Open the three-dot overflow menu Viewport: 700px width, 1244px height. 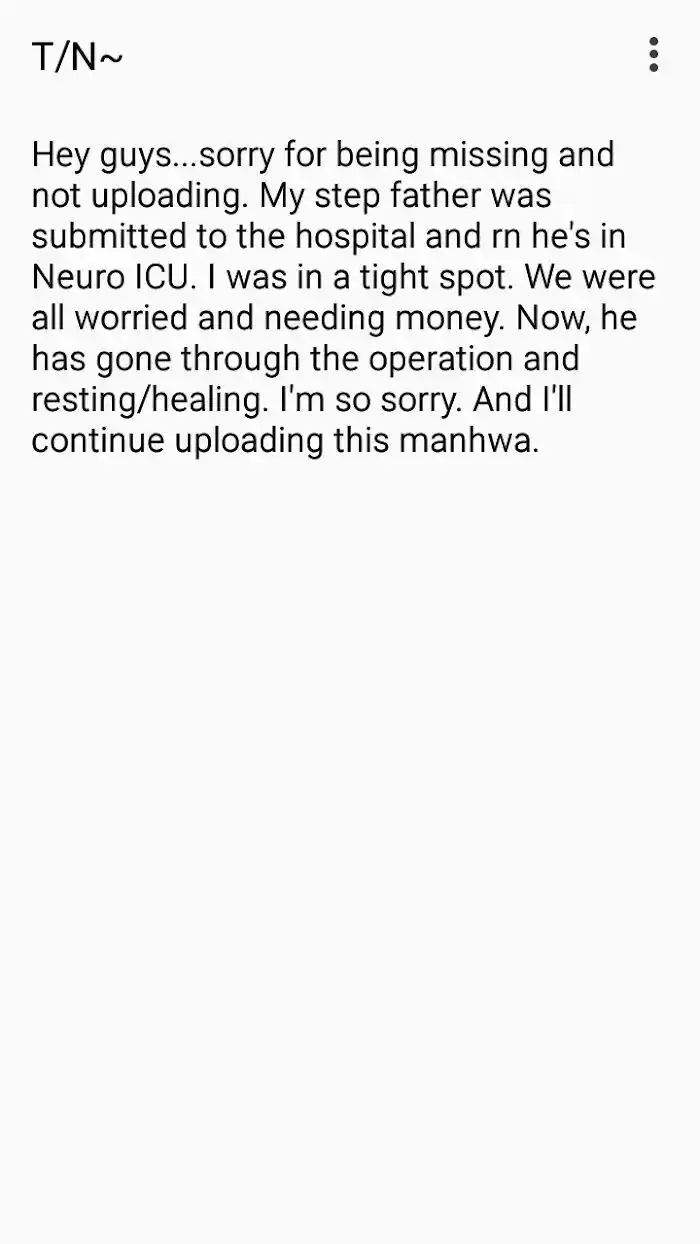[x=653, y=55]
